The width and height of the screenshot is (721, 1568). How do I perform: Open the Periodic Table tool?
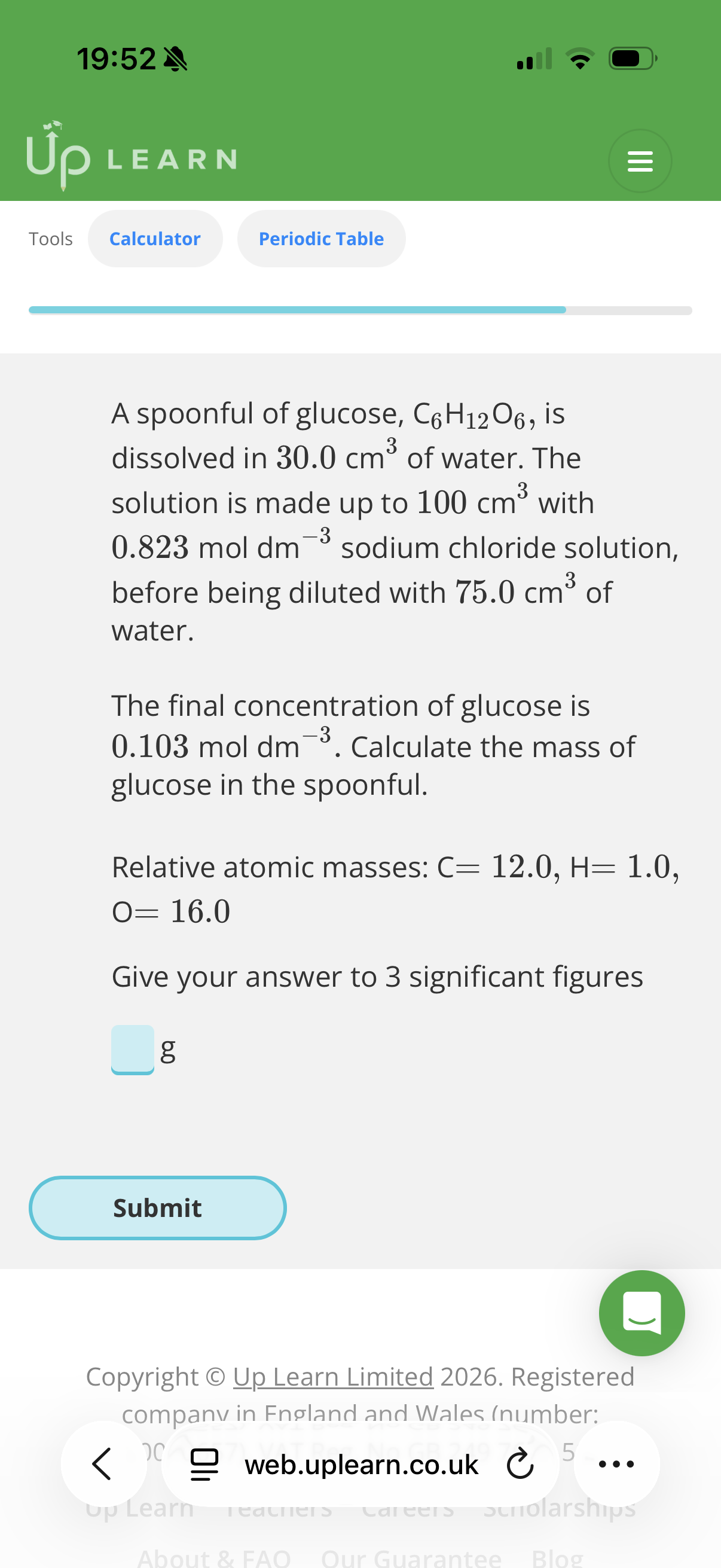(321, 239)
